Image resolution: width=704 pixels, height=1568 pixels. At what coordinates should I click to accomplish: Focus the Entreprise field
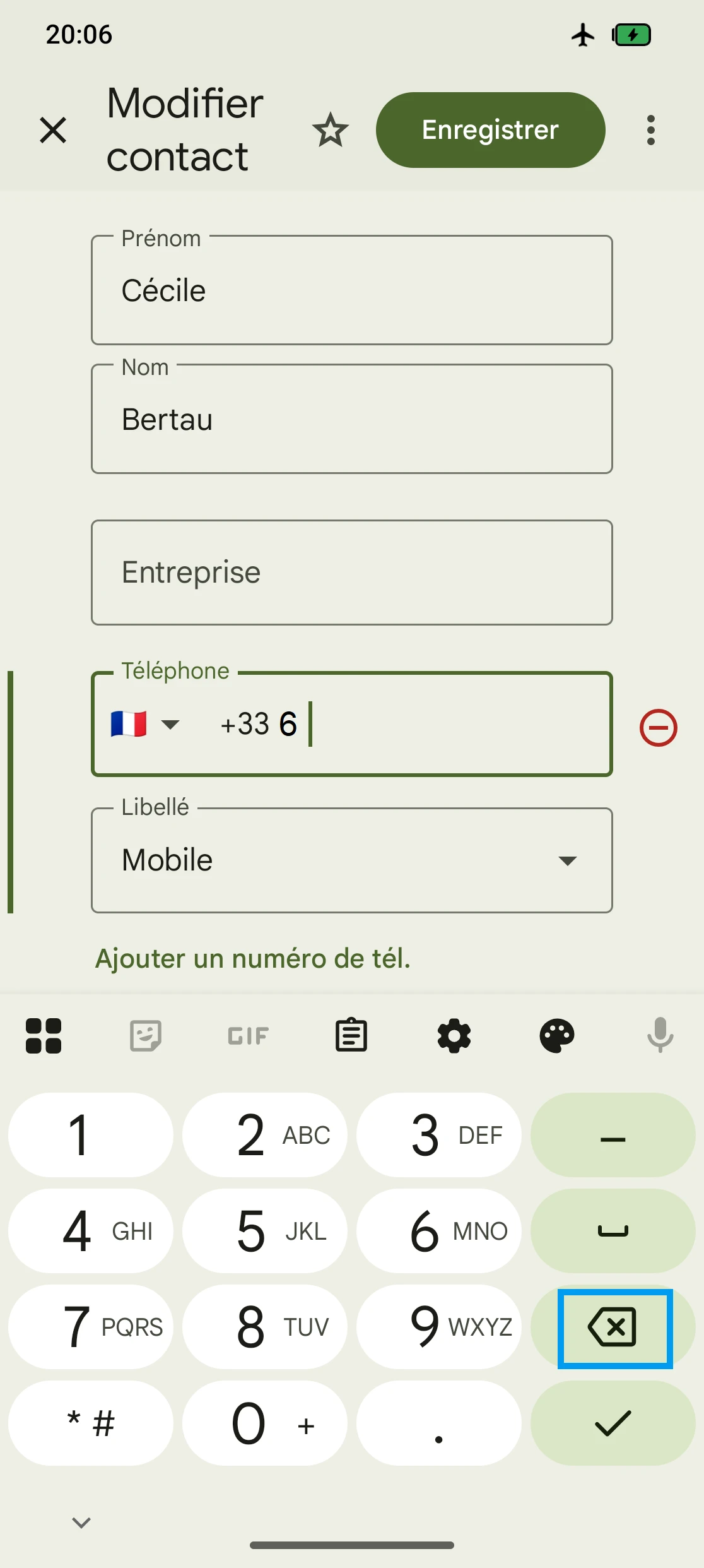(351, 573)
